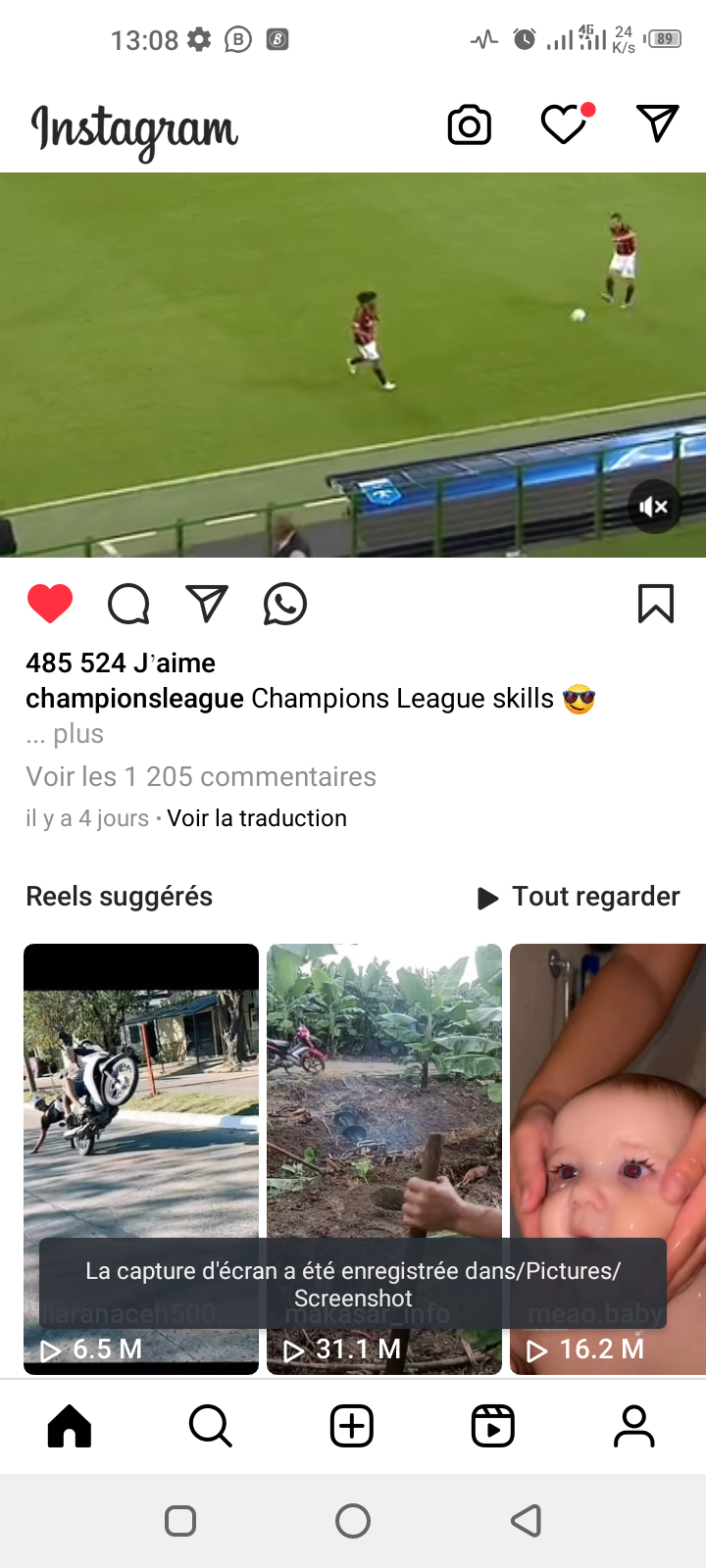The image size is (706, 1568).
Task: Open the activity heart notifications
Action: 565,125
